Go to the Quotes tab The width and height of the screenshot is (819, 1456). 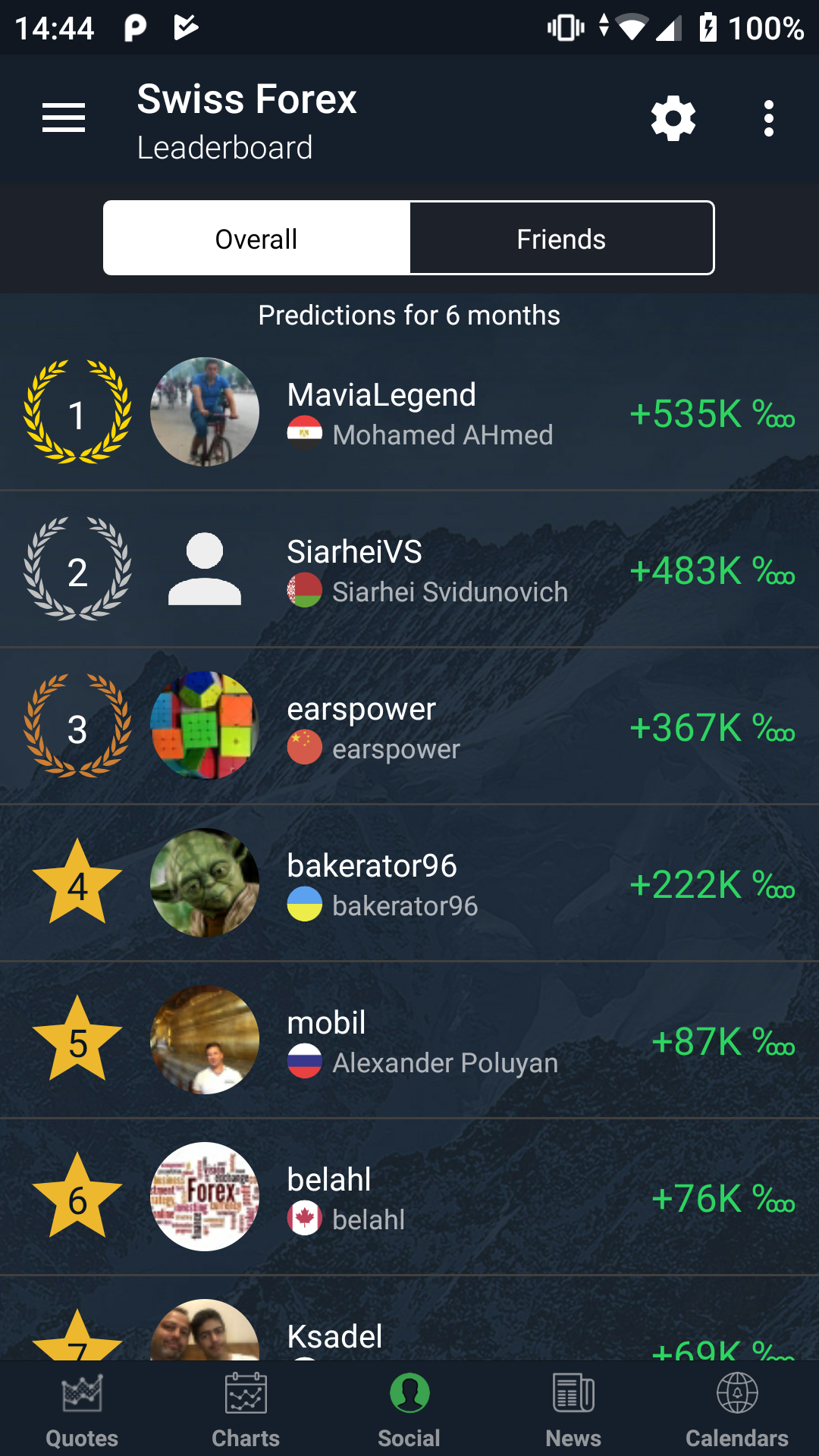tap(82, 1409)
